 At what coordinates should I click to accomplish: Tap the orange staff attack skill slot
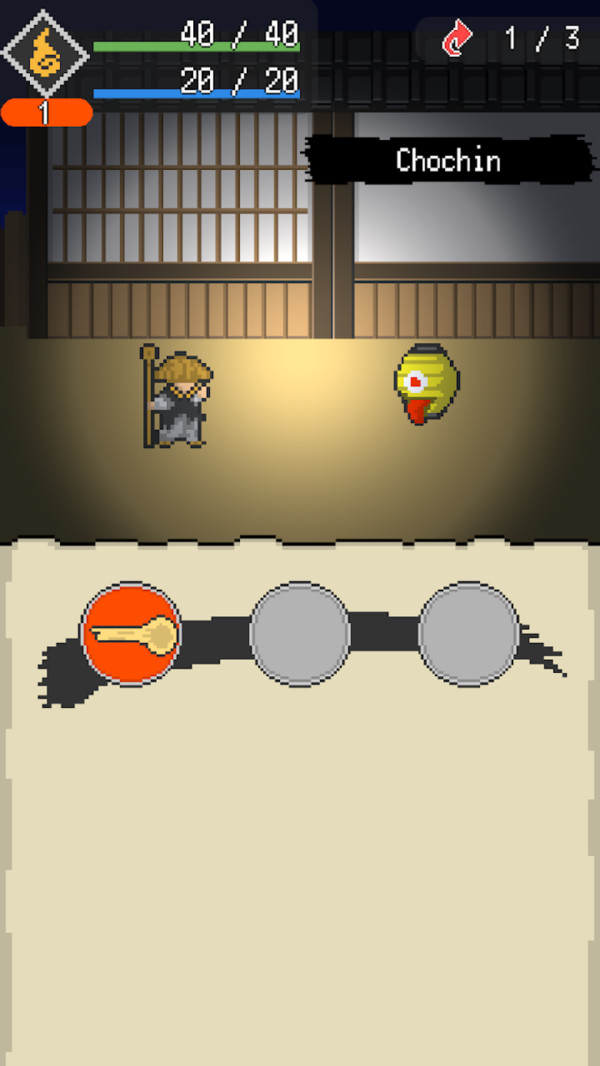tap(131, 634)
